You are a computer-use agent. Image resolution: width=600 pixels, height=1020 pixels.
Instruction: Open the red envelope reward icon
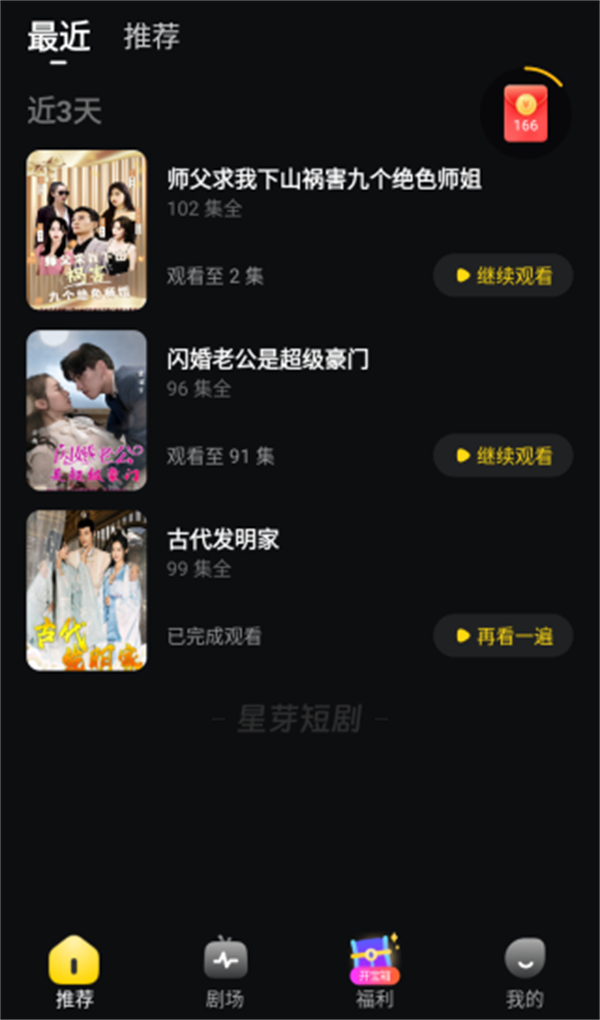tap(526, 113)
